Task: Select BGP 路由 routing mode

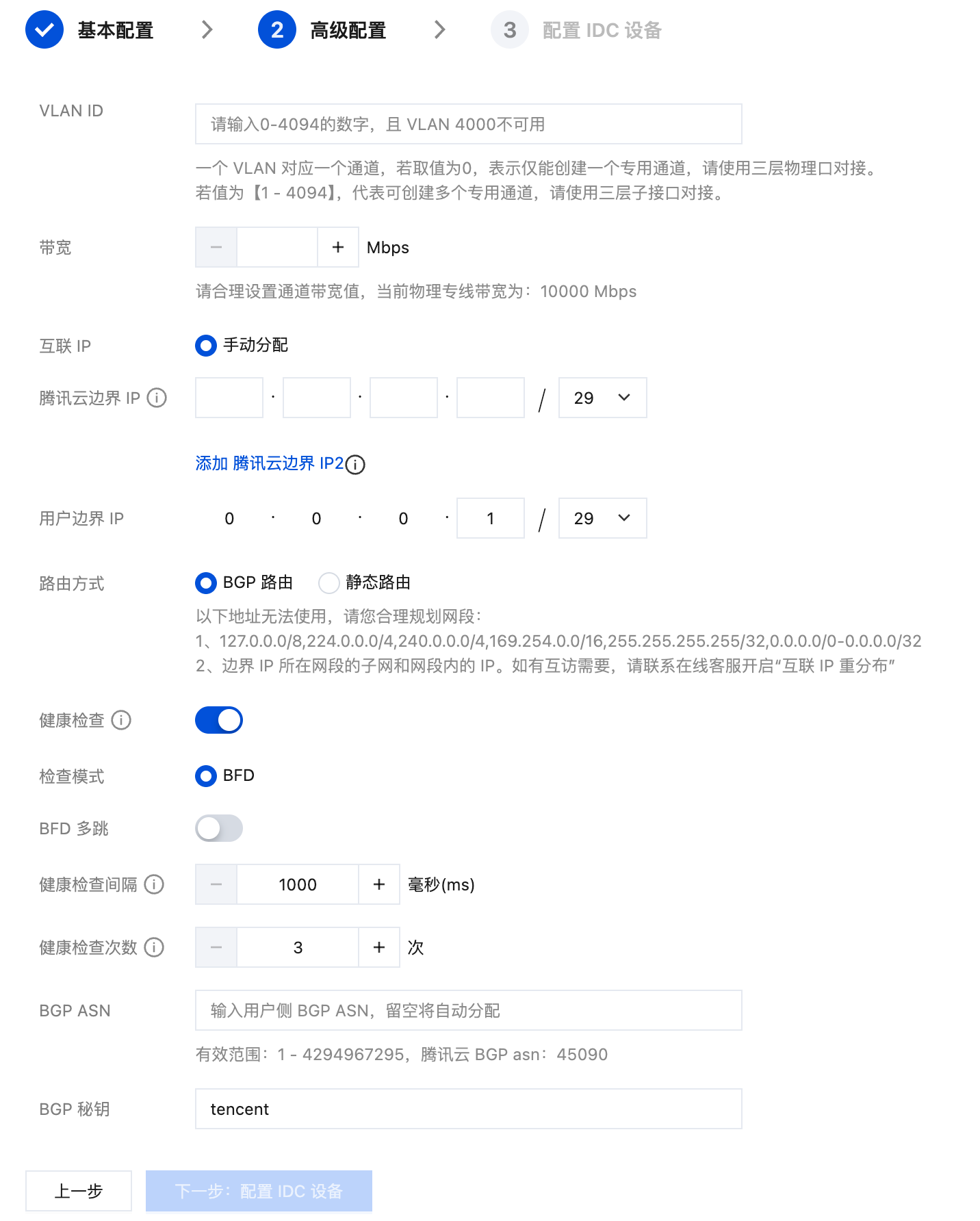Action: coord(206,583)
